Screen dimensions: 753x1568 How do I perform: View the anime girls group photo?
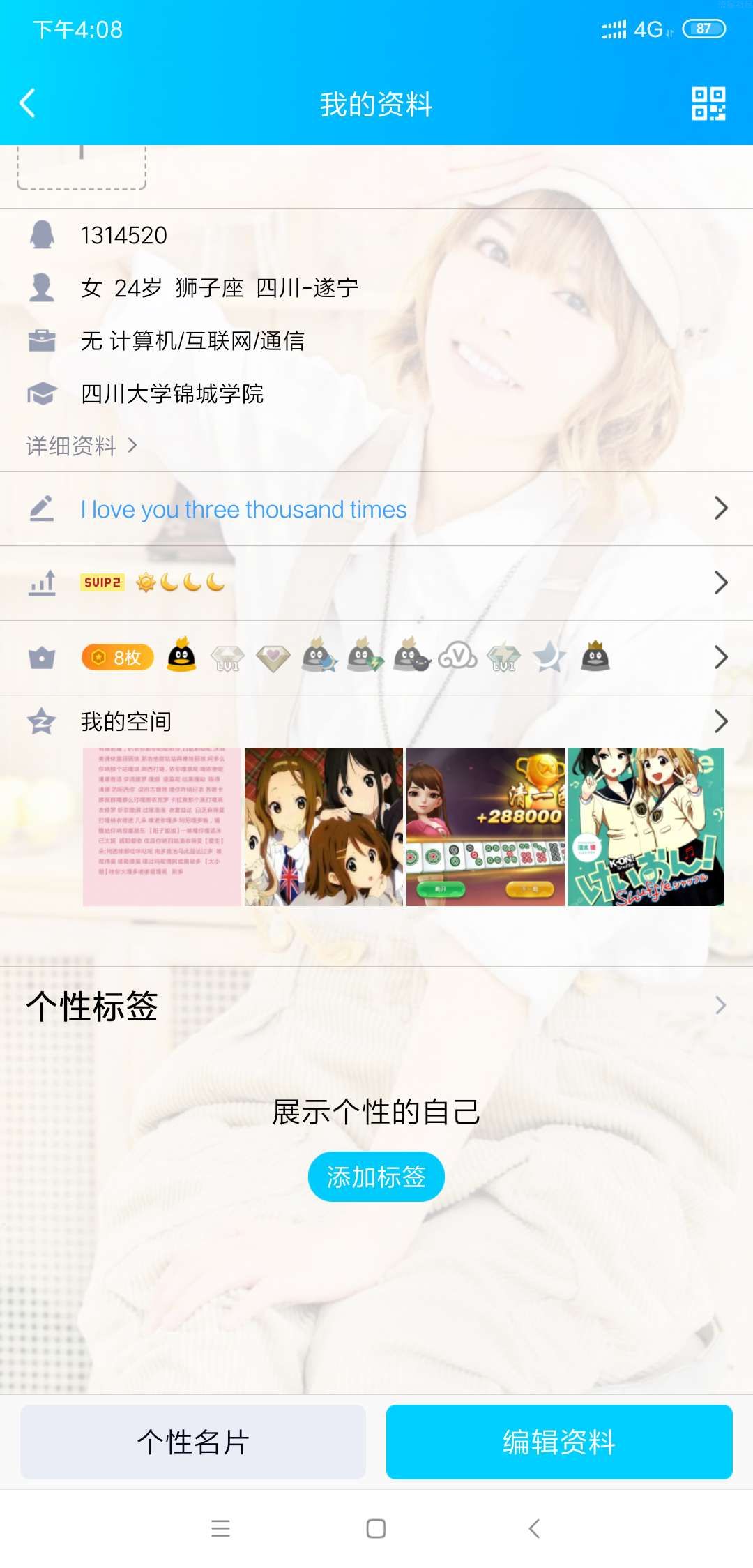point(324,827)
